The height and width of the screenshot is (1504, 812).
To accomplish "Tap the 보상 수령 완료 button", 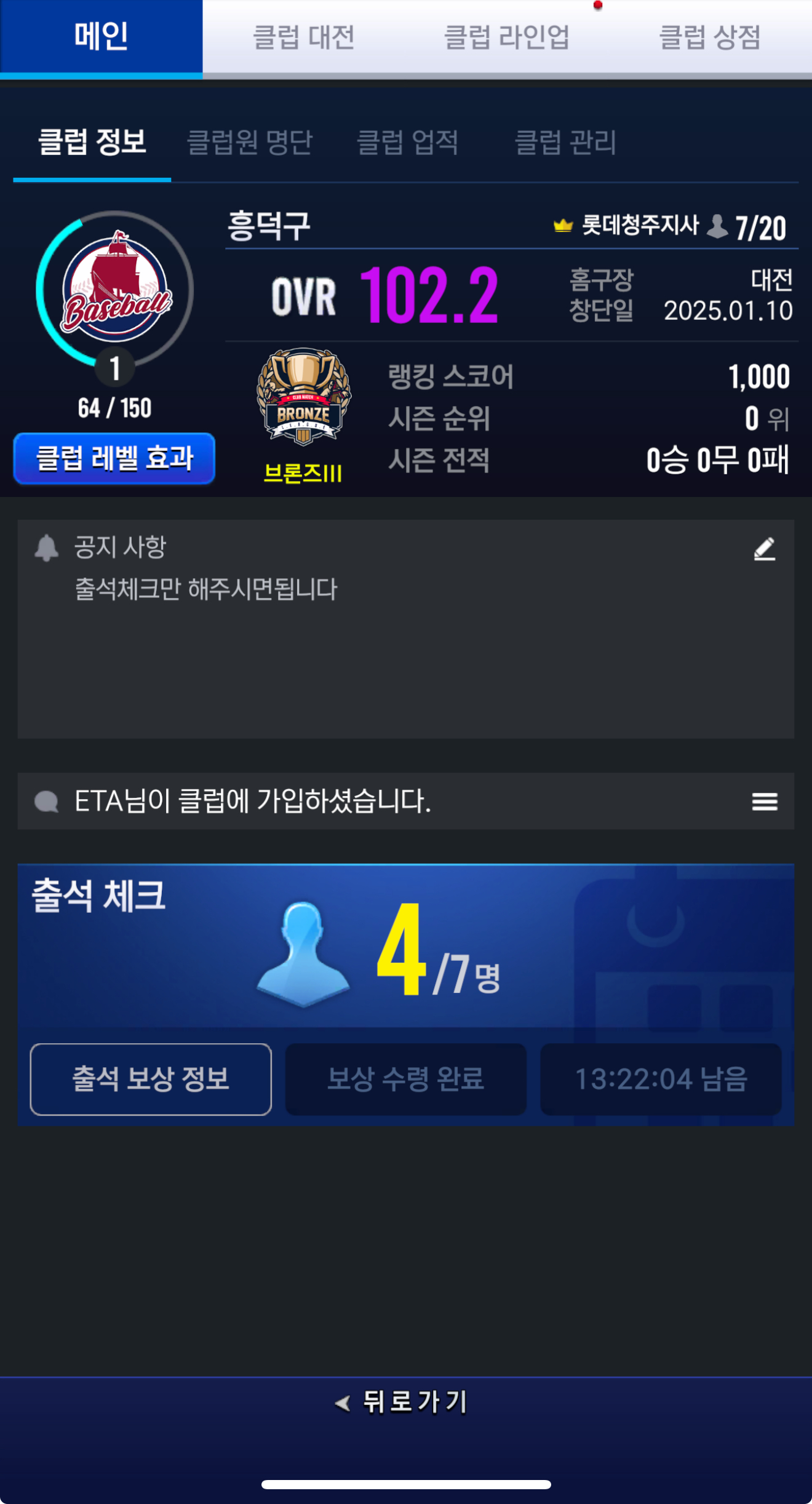I will coord(405,1079).
